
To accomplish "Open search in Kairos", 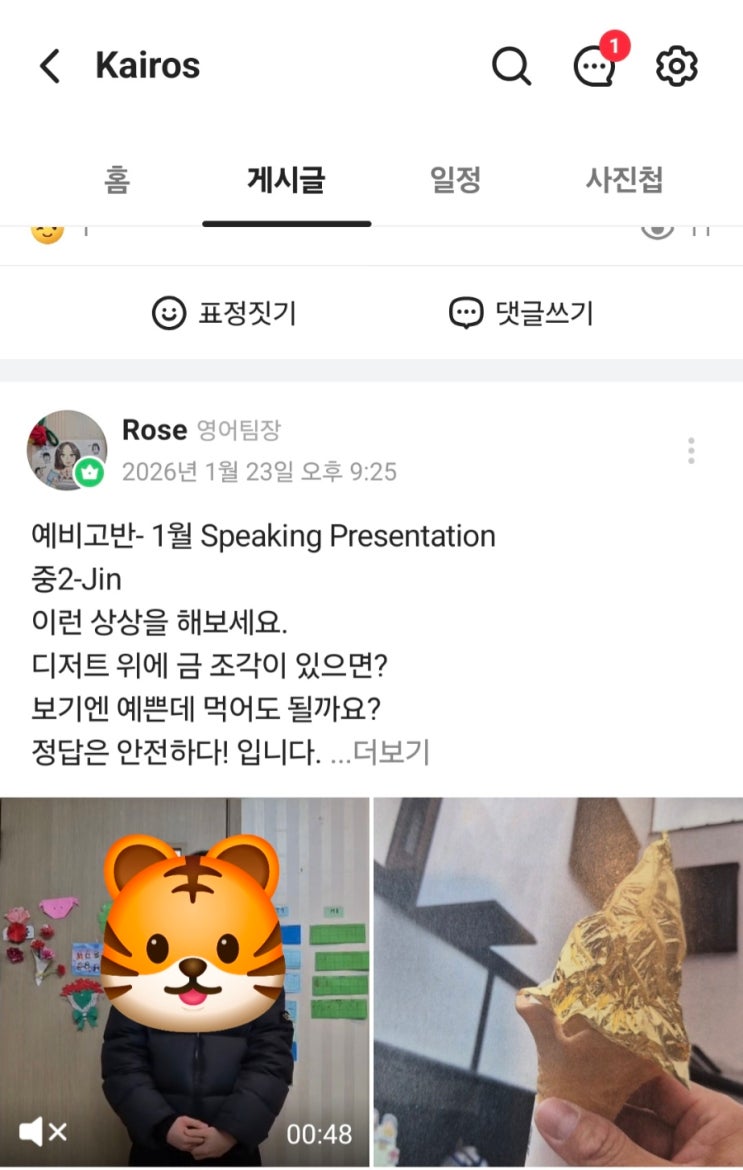I will [511, 67].
